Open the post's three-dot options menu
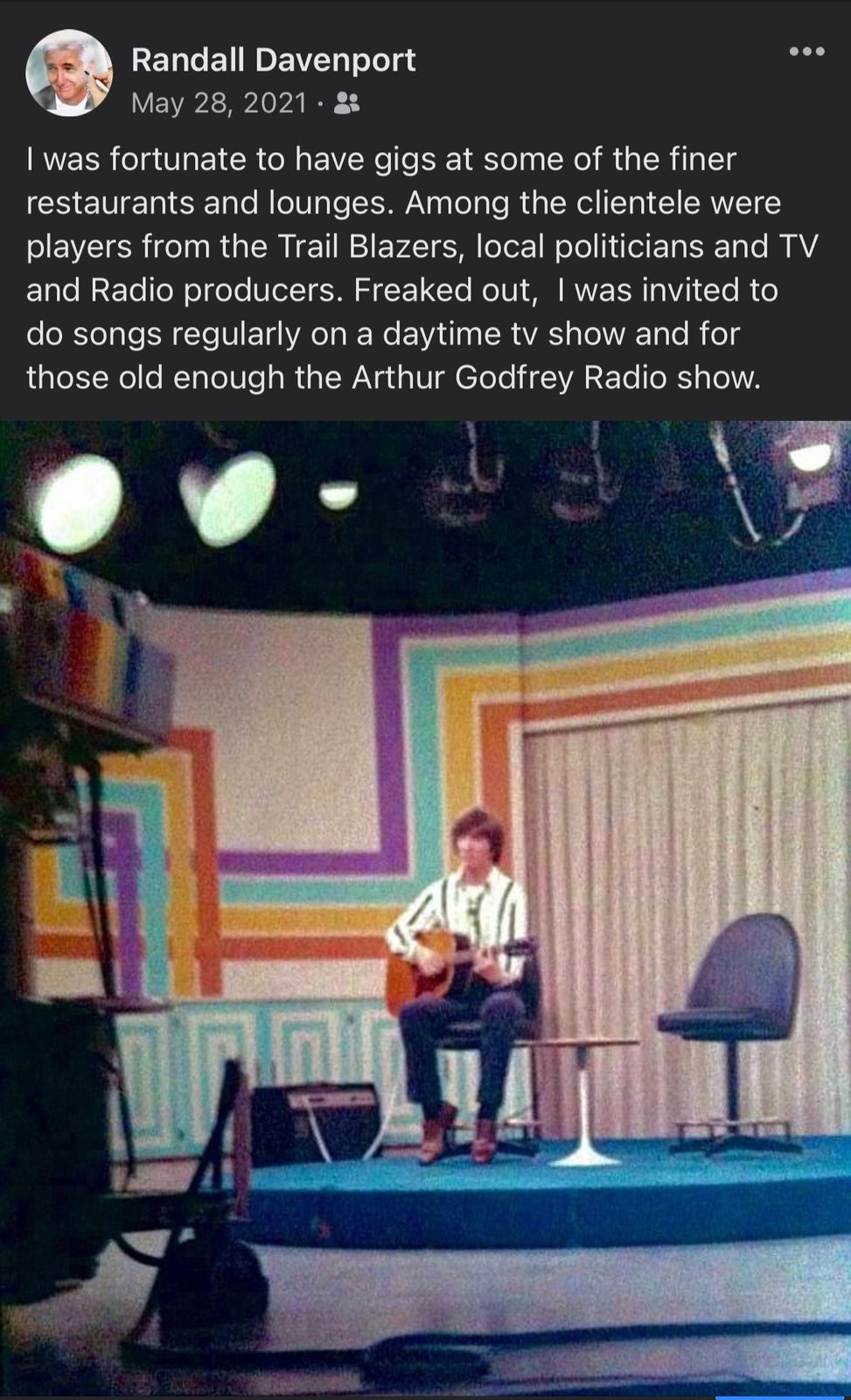This screenshot has height=1400, width=851. click(x=806, y=52)
